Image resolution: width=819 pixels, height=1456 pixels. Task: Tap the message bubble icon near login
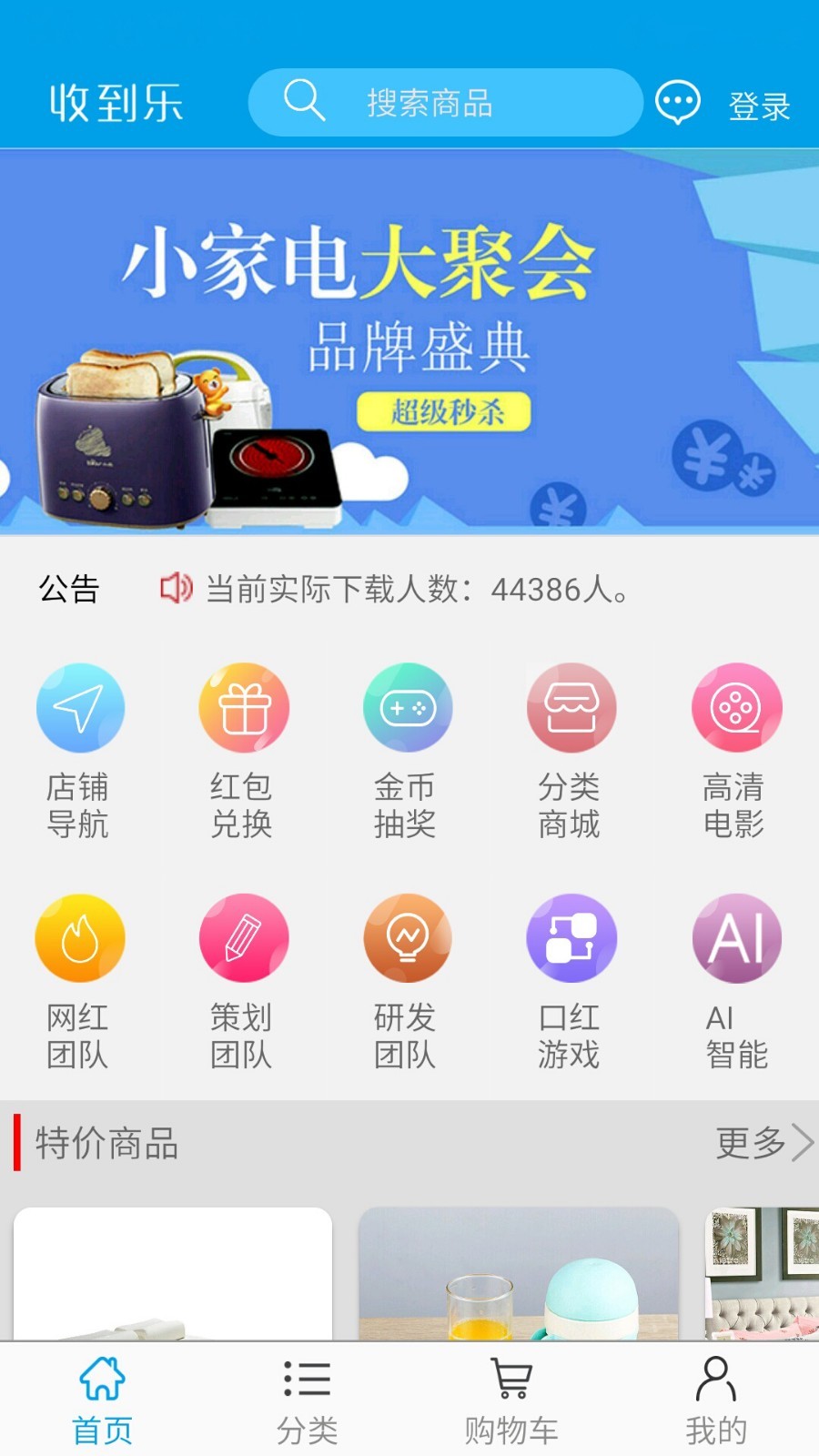677,103
